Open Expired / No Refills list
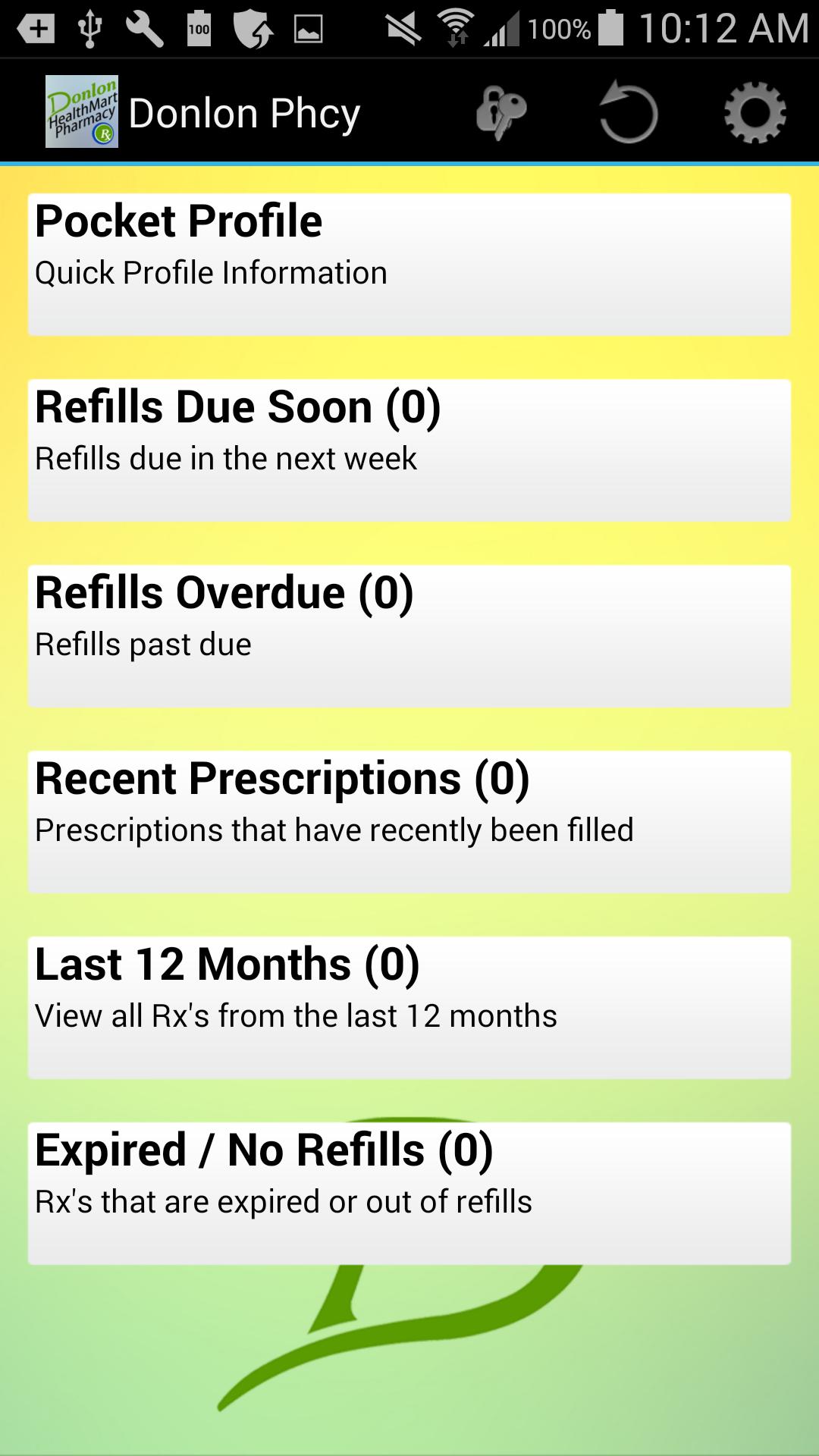The height and width of the screenshot is (1456, 819). pos(409,1193)
